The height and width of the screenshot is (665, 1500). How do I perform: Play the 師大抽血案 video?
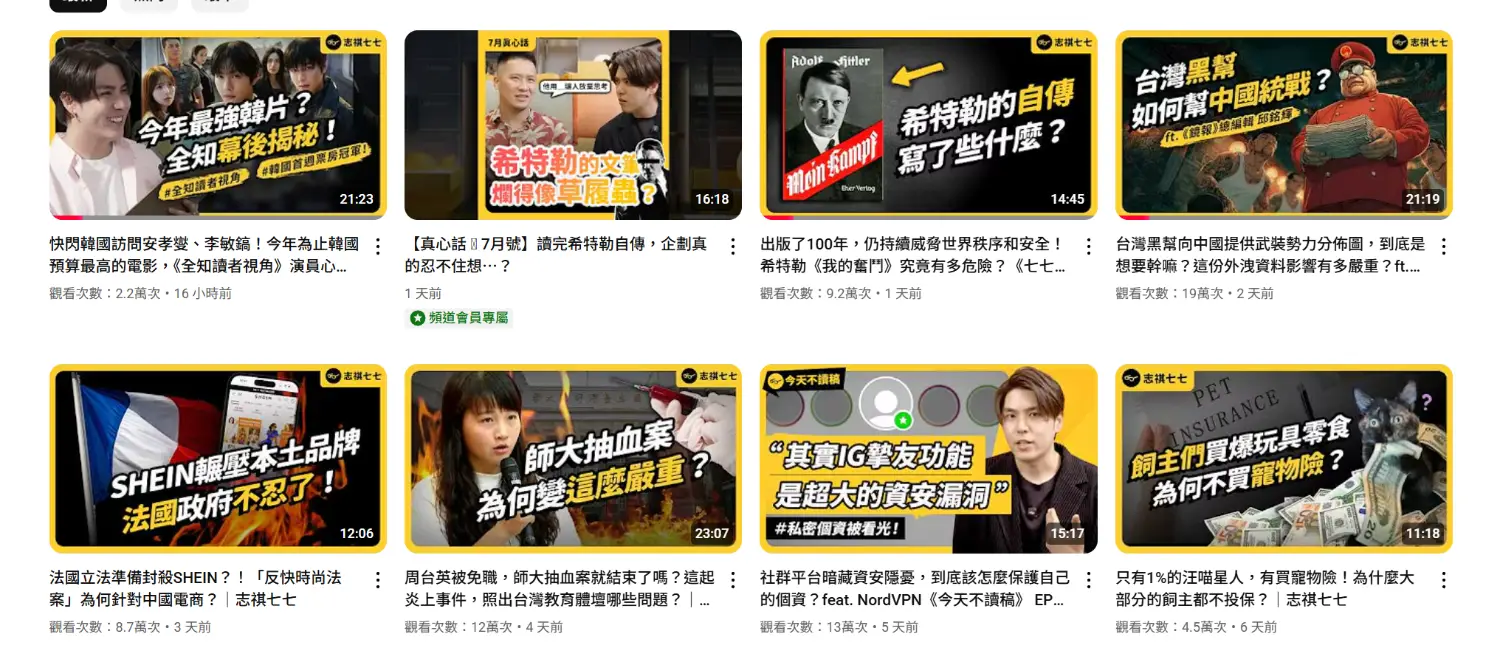[x=573, y=458]
